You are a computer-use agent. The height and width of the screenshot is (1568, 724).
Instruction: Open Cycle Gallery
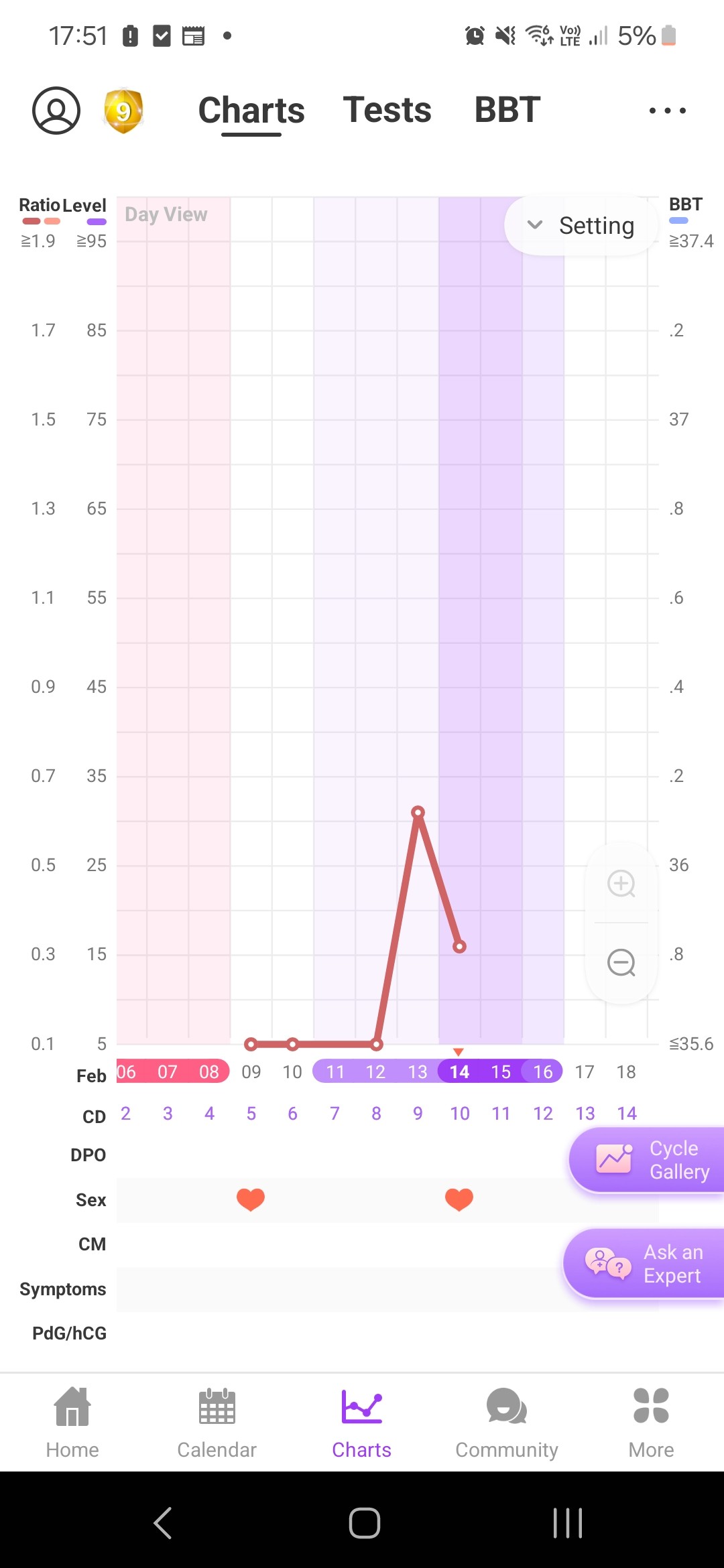648,1160
